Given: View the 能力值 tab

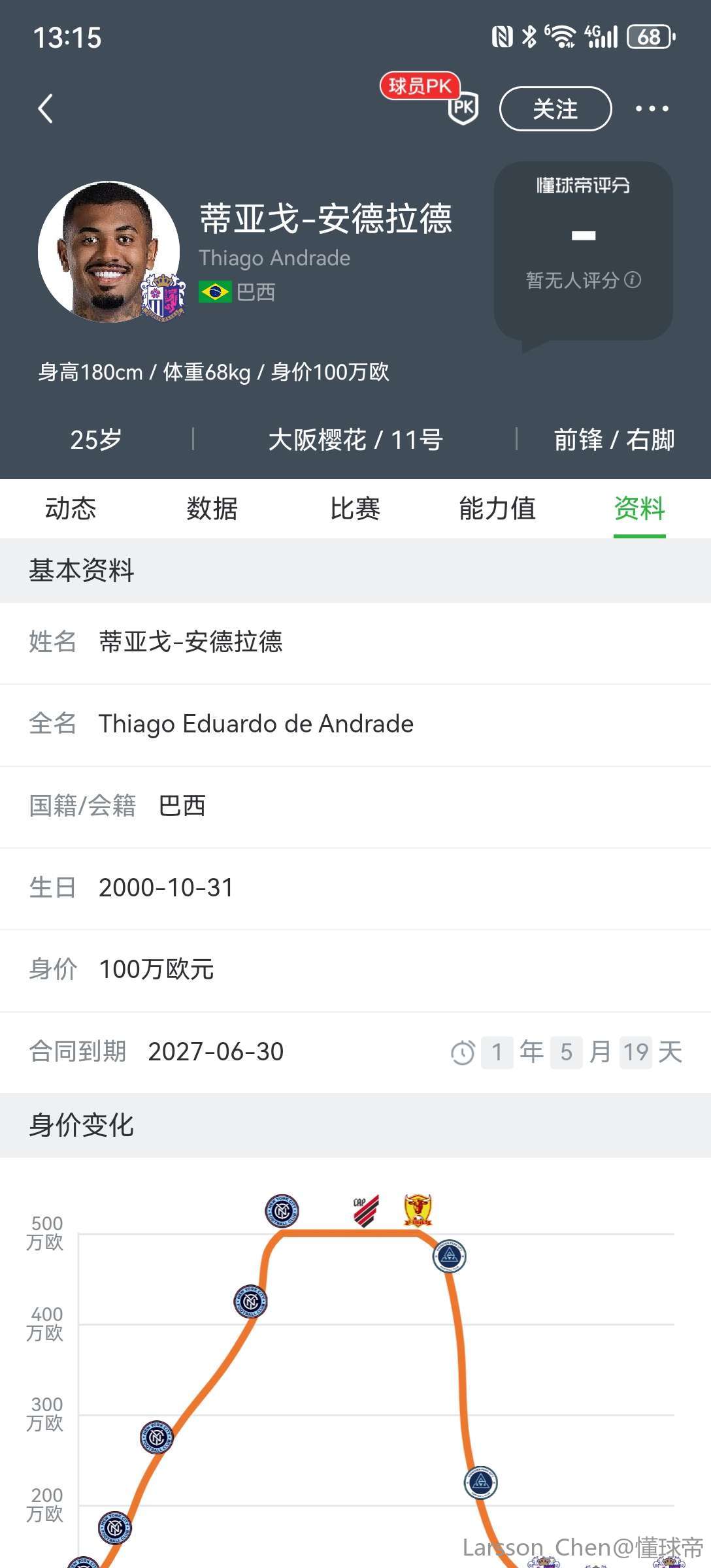Looking at the screenshot, I should tap(497, 508).
